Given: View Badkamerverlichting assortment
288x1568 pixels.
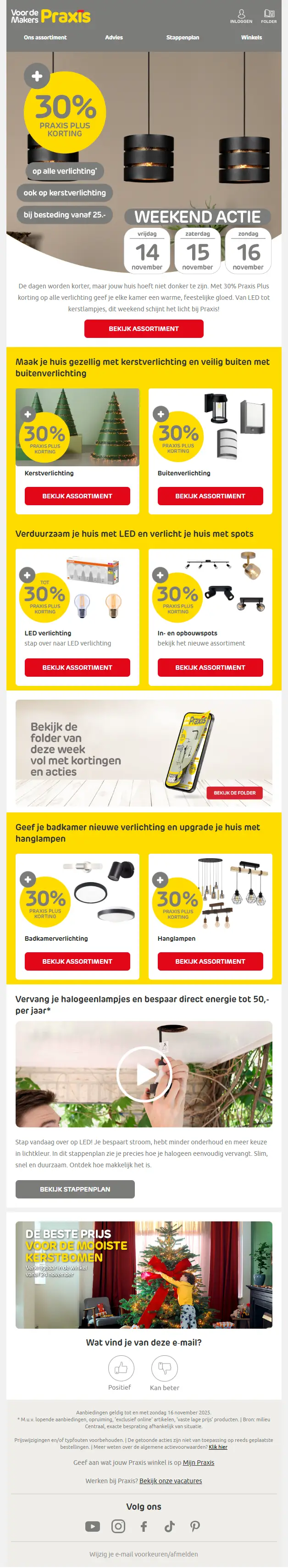Looking at the screenshot, I should click(78, 962).
